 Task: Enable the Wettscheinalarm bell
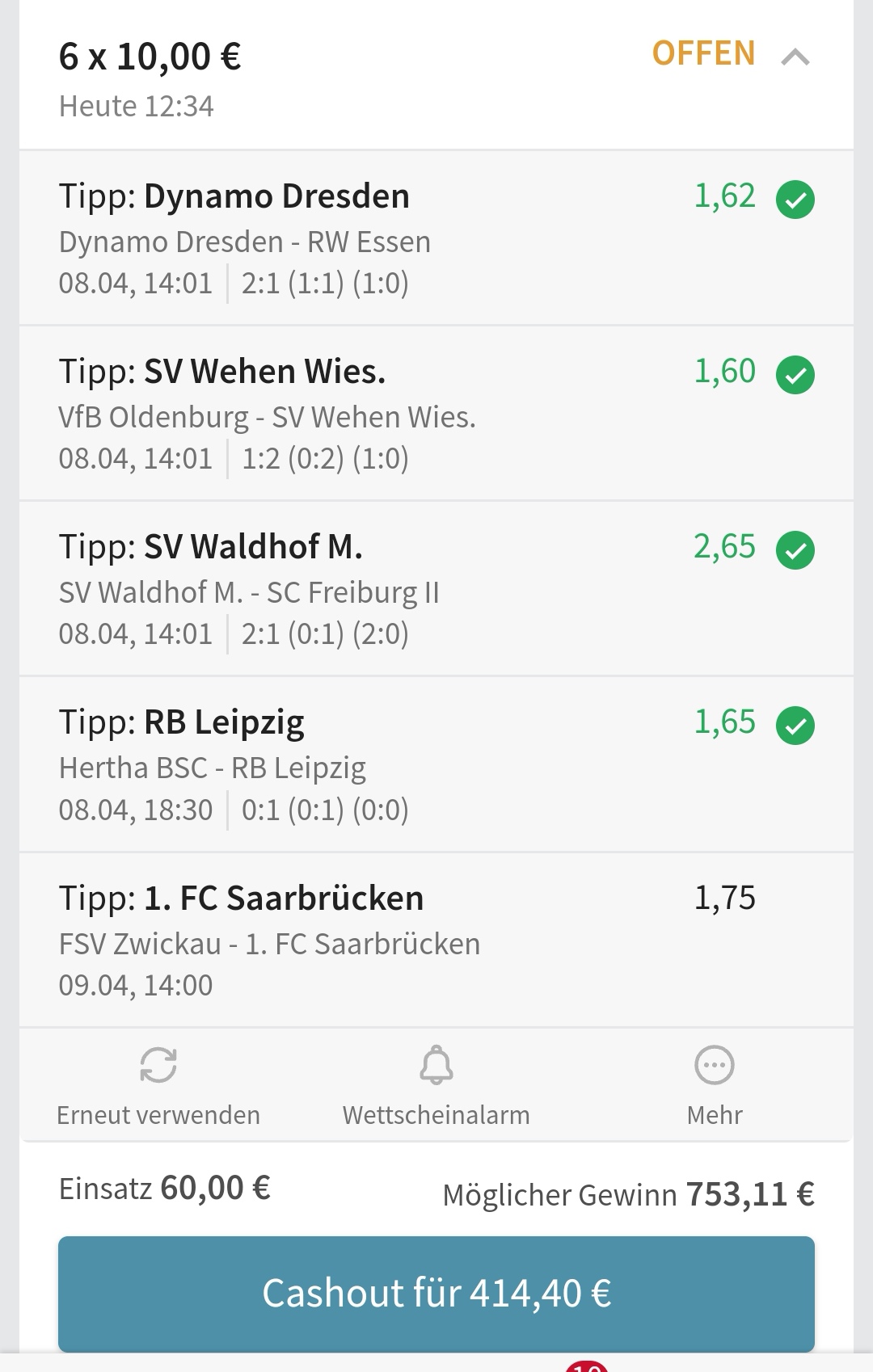(436, 1084)
